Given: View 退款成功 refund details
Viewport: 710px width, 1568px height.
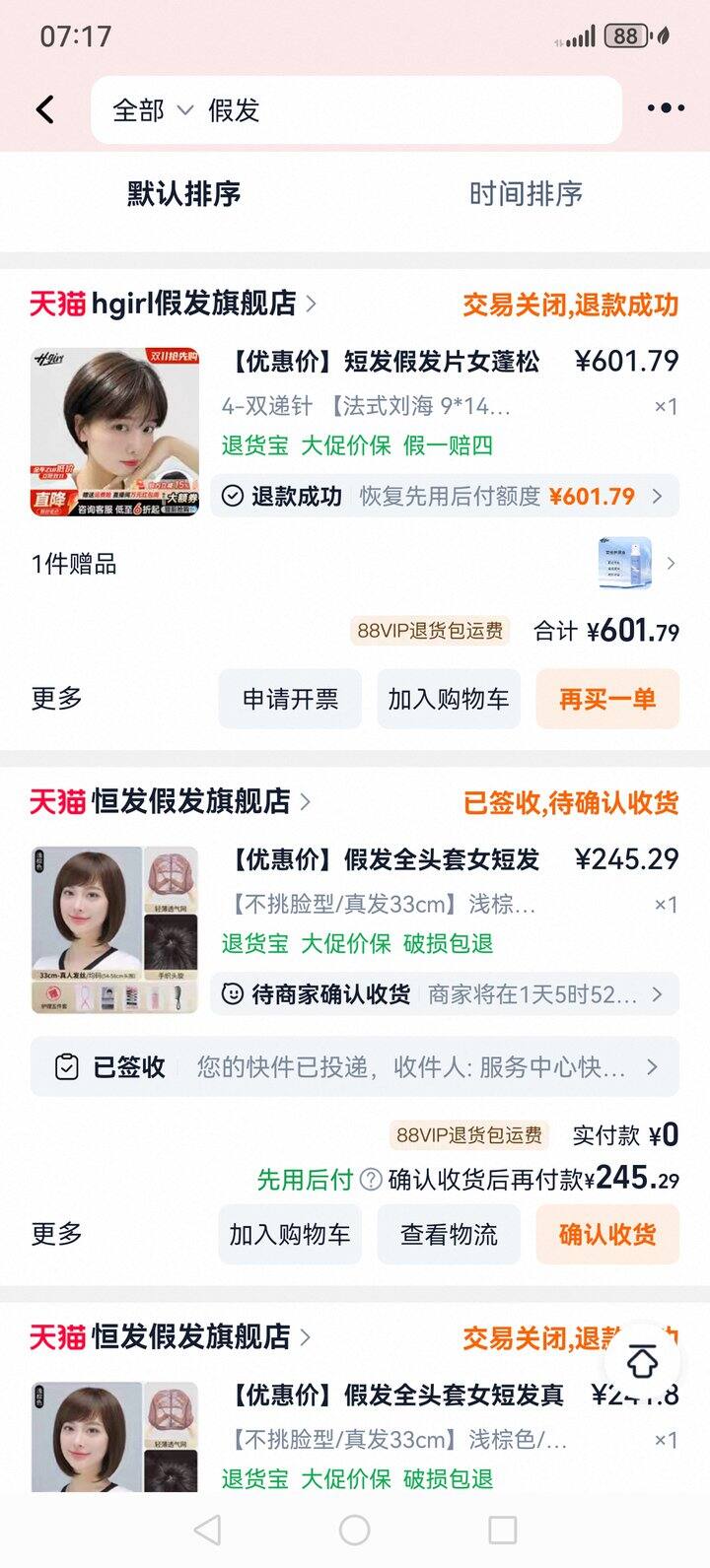Looking at the screenshot, I should point(444,496).
